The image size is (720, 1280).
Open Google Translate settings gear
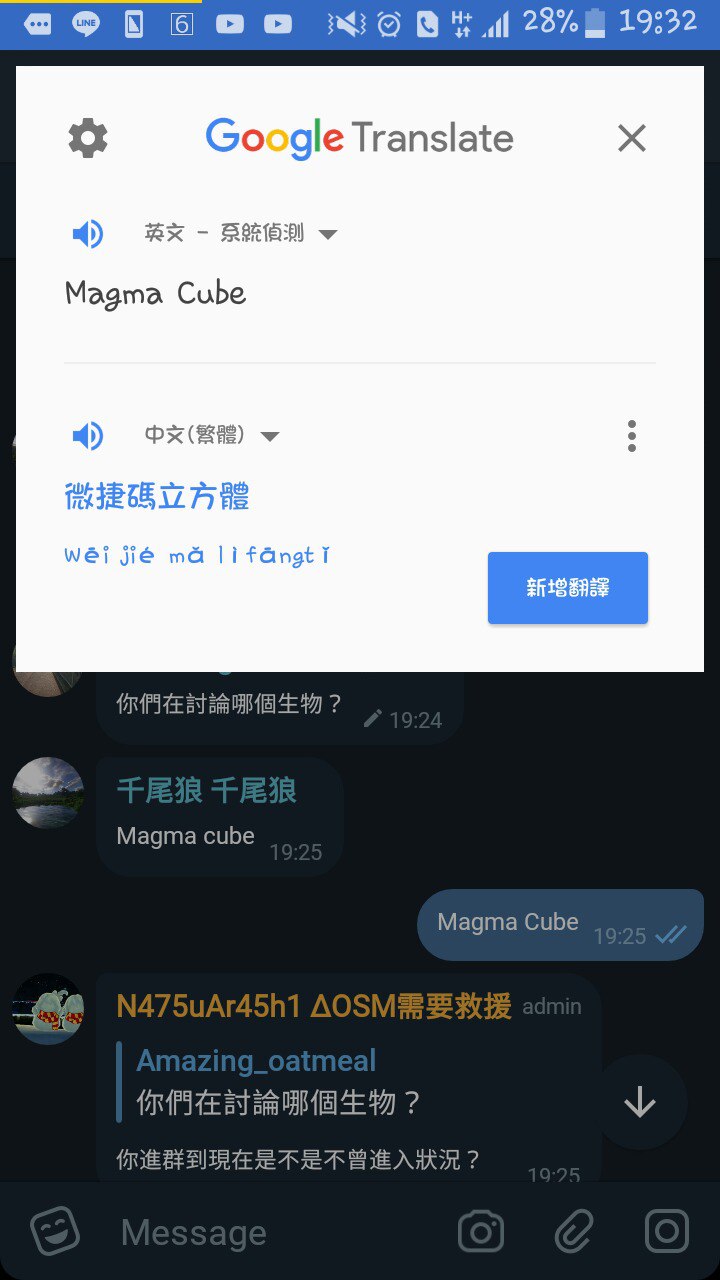click(x=88, y=138)
